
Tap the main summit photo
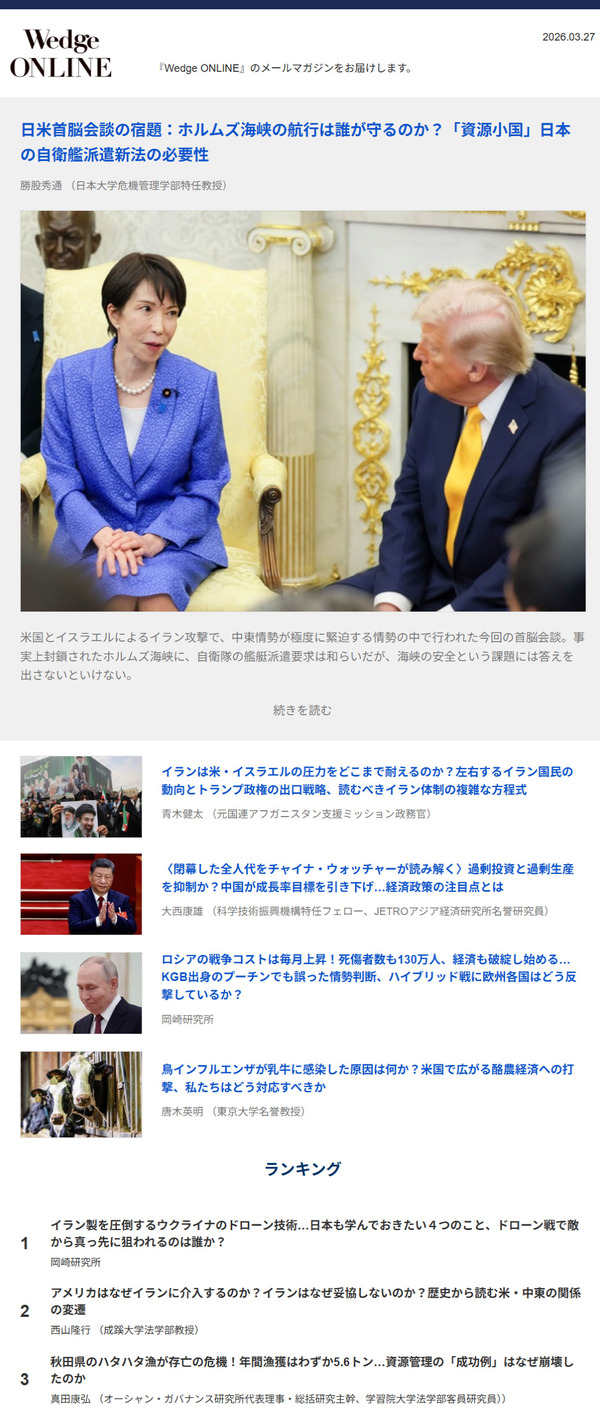[302, 410]
